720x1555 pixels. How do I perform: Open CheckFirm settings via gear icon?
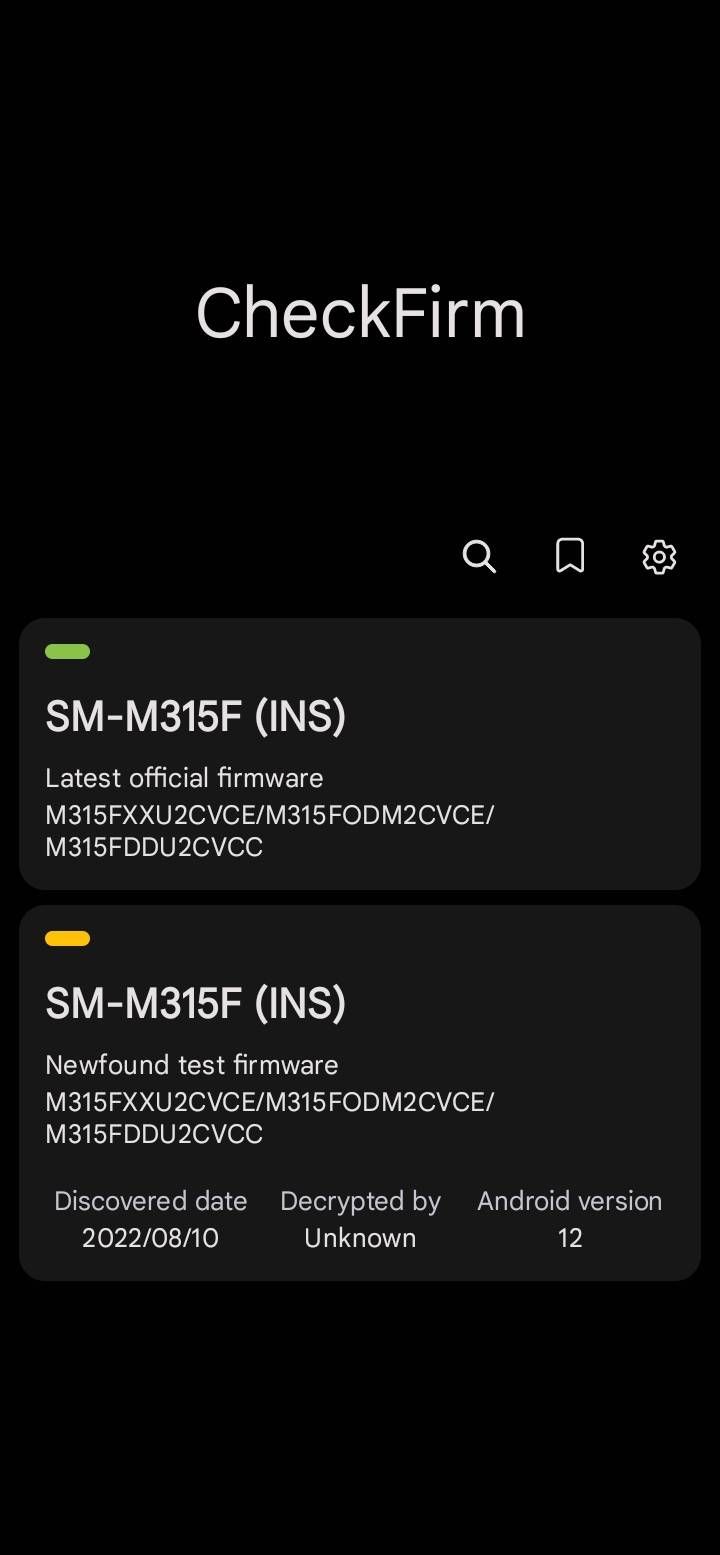coord(658,557)
